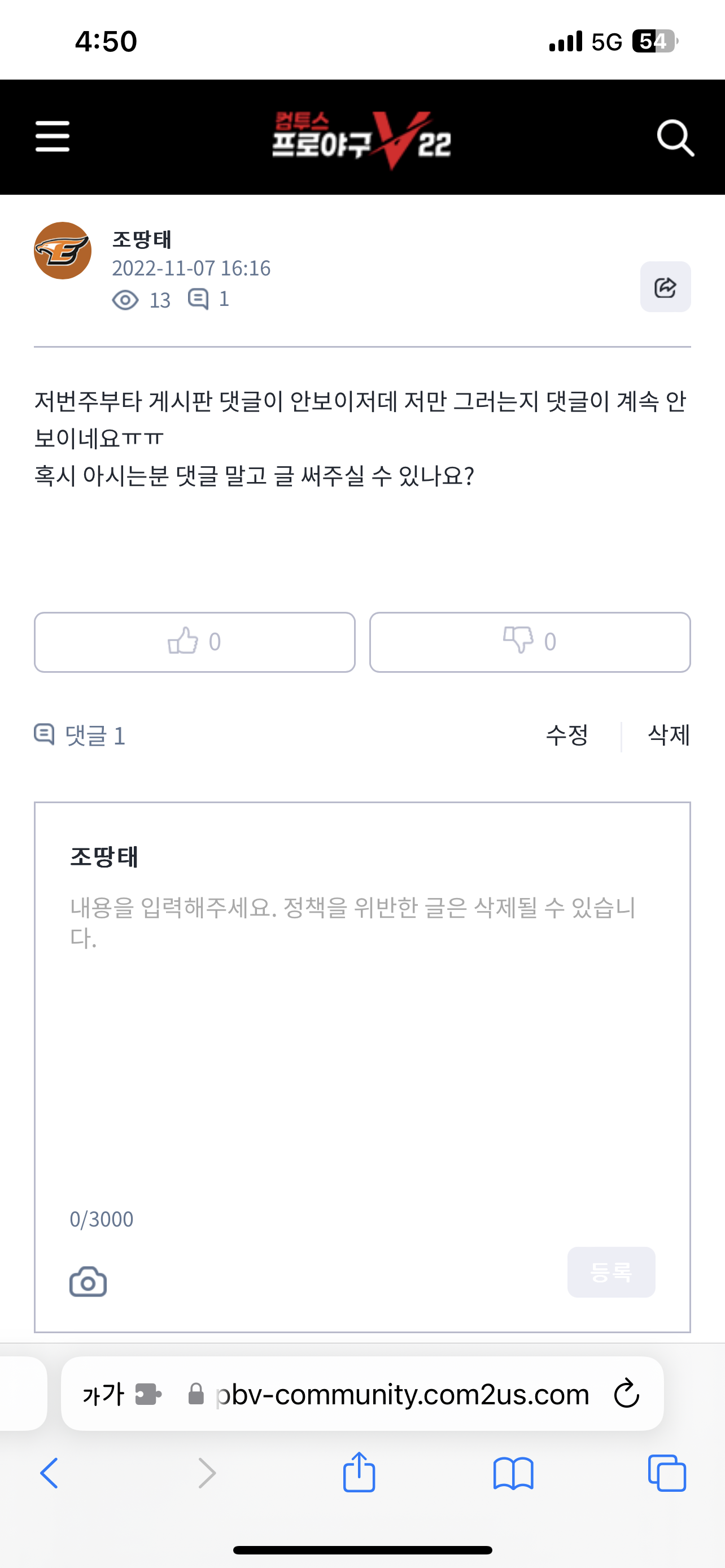Screen dimensions: 725x1568
Task: Share this post
Action: coord(665,287)
